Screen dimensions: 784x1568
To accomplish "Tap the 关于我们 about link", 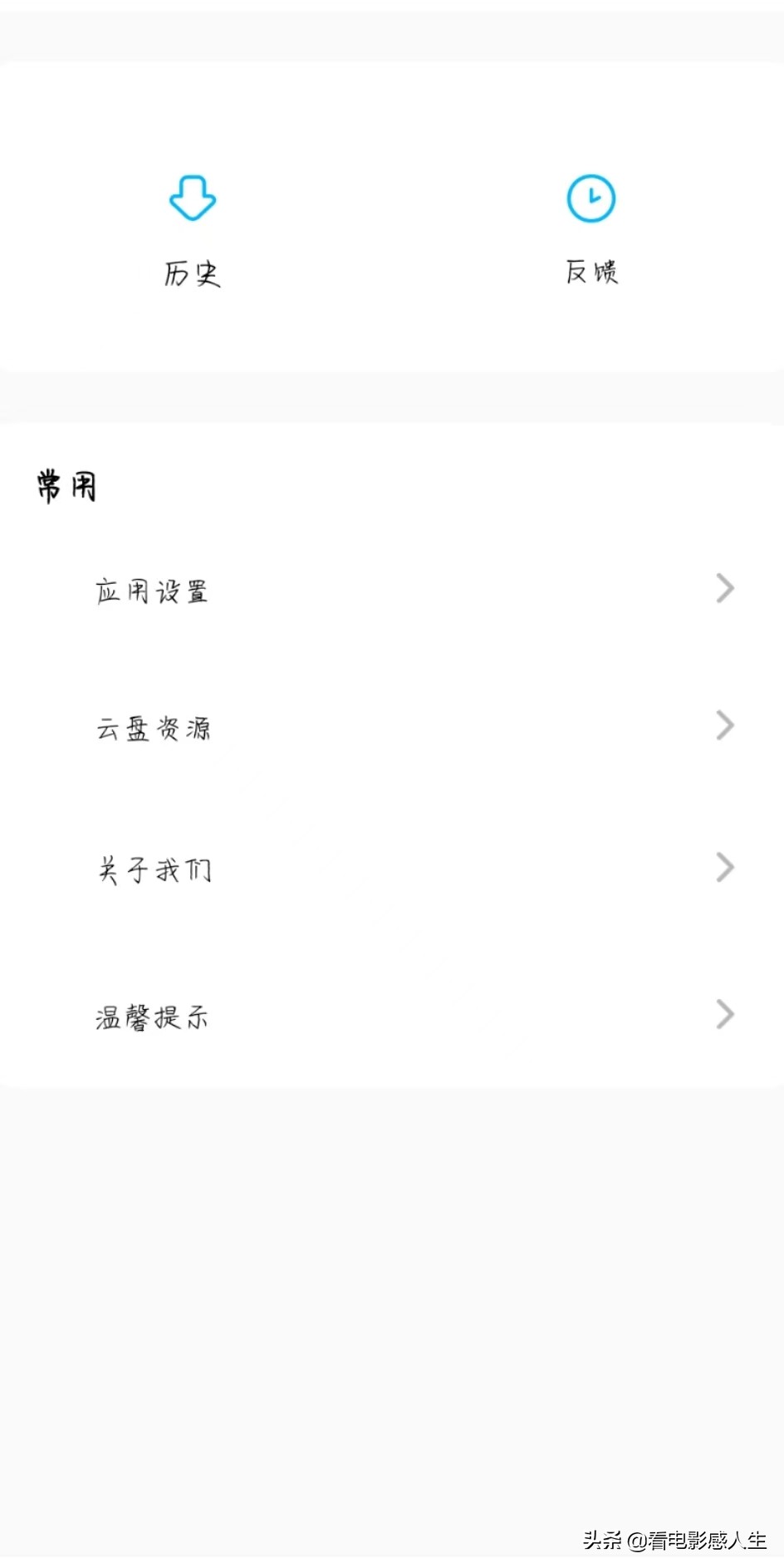I will point(154,869).
